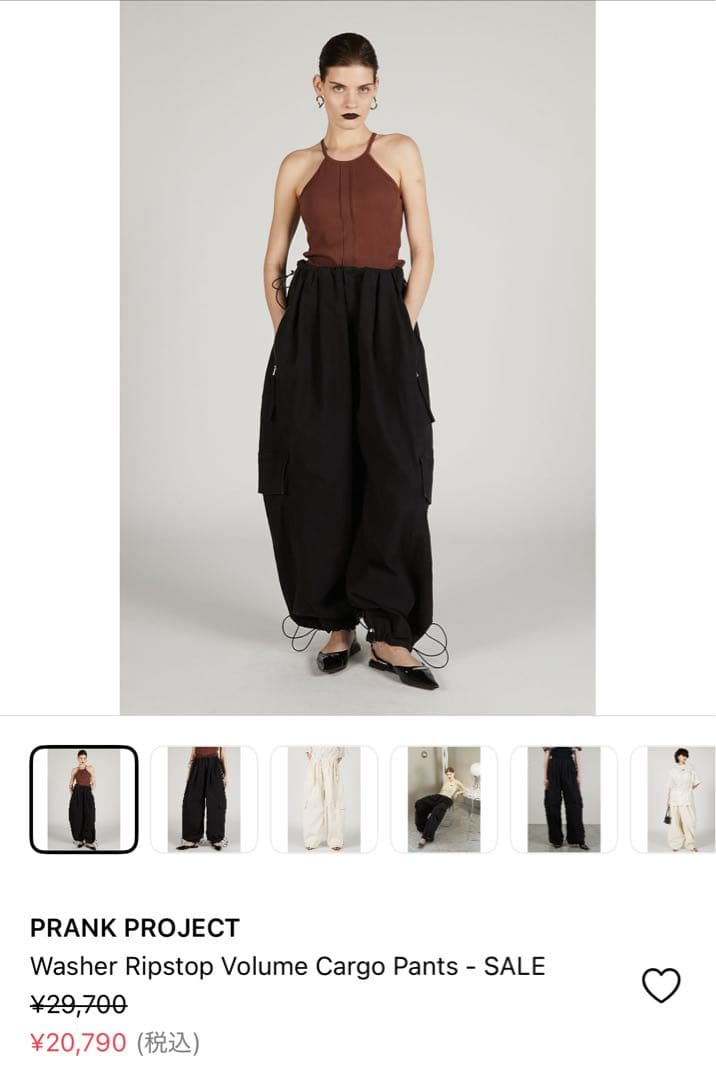Open last thumbnail with cream outfit and bag
The image size is (716, 1080).
click(x=676, y=799)
